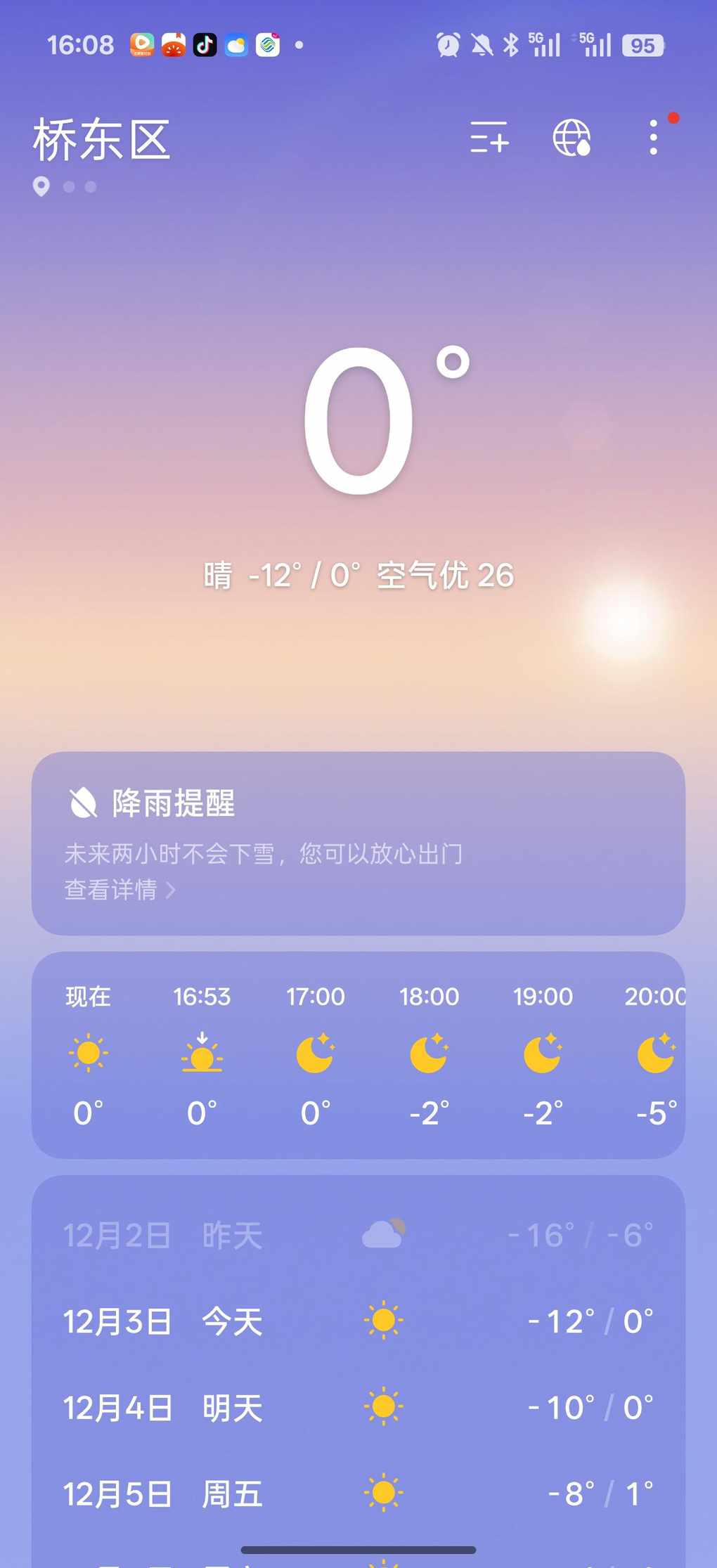Open the city list manager icon
Viewport: 717px width, 1568px height.
[x=489, y=137]
